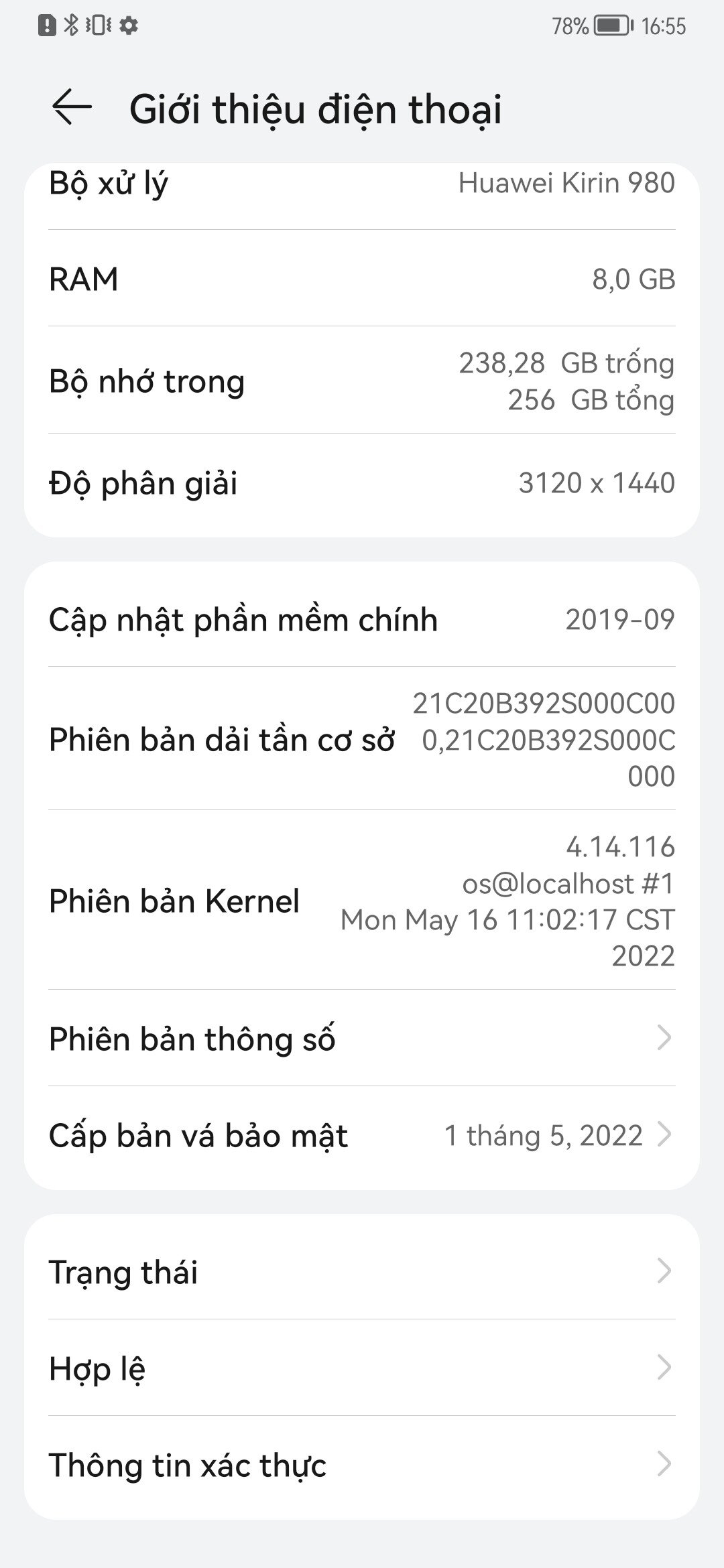Open Phiên bản thông số
724x1568 pixels.
point(362,1038)
